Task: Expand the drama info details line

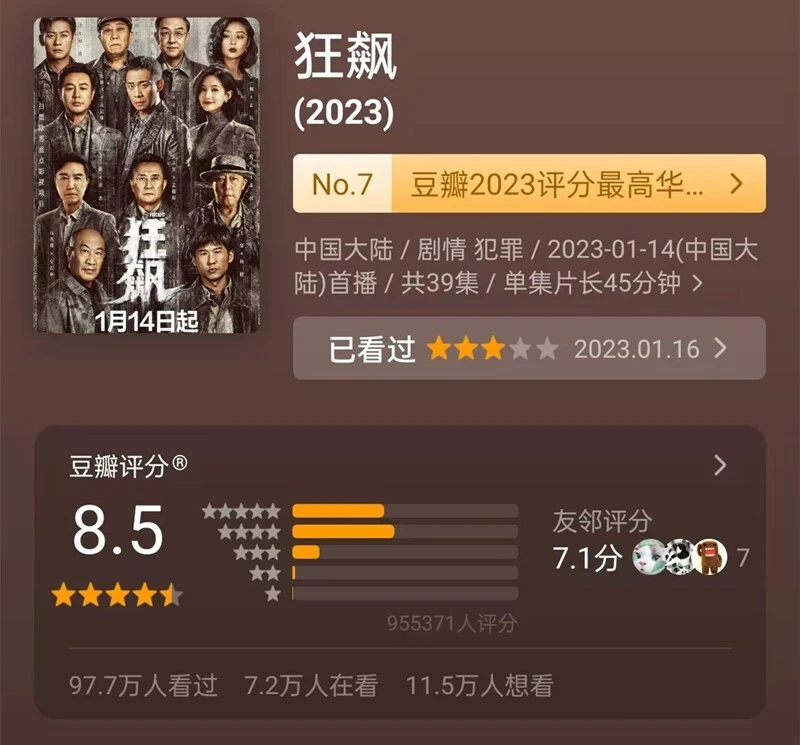Action: coord(697,283)
